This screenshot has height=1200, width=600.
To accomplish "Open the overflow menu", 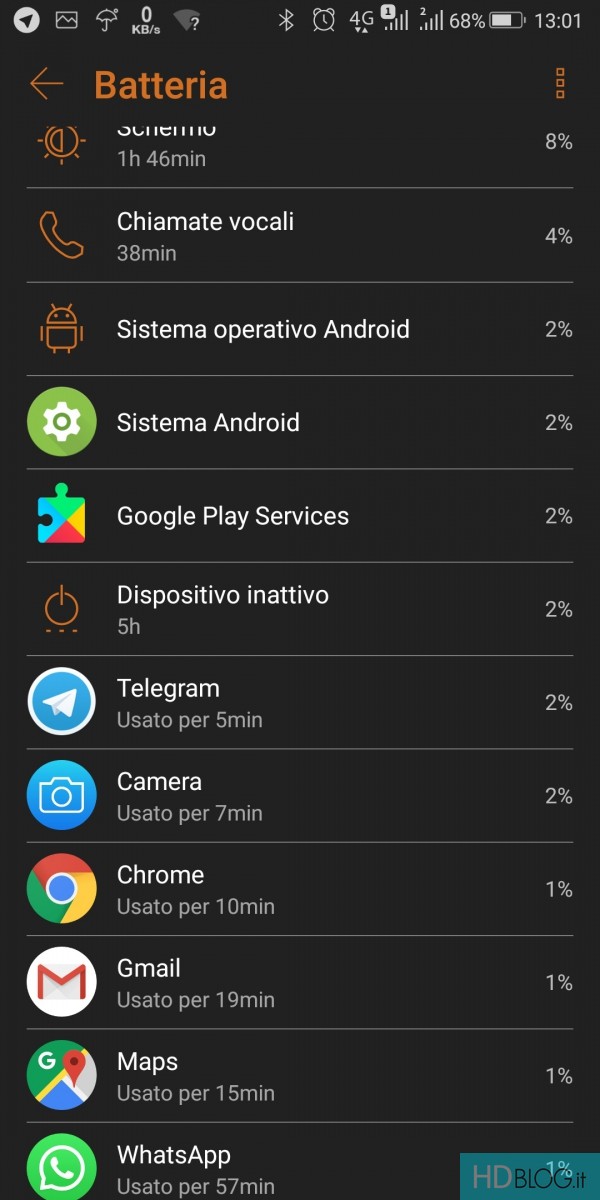I will tap(560, 84).
